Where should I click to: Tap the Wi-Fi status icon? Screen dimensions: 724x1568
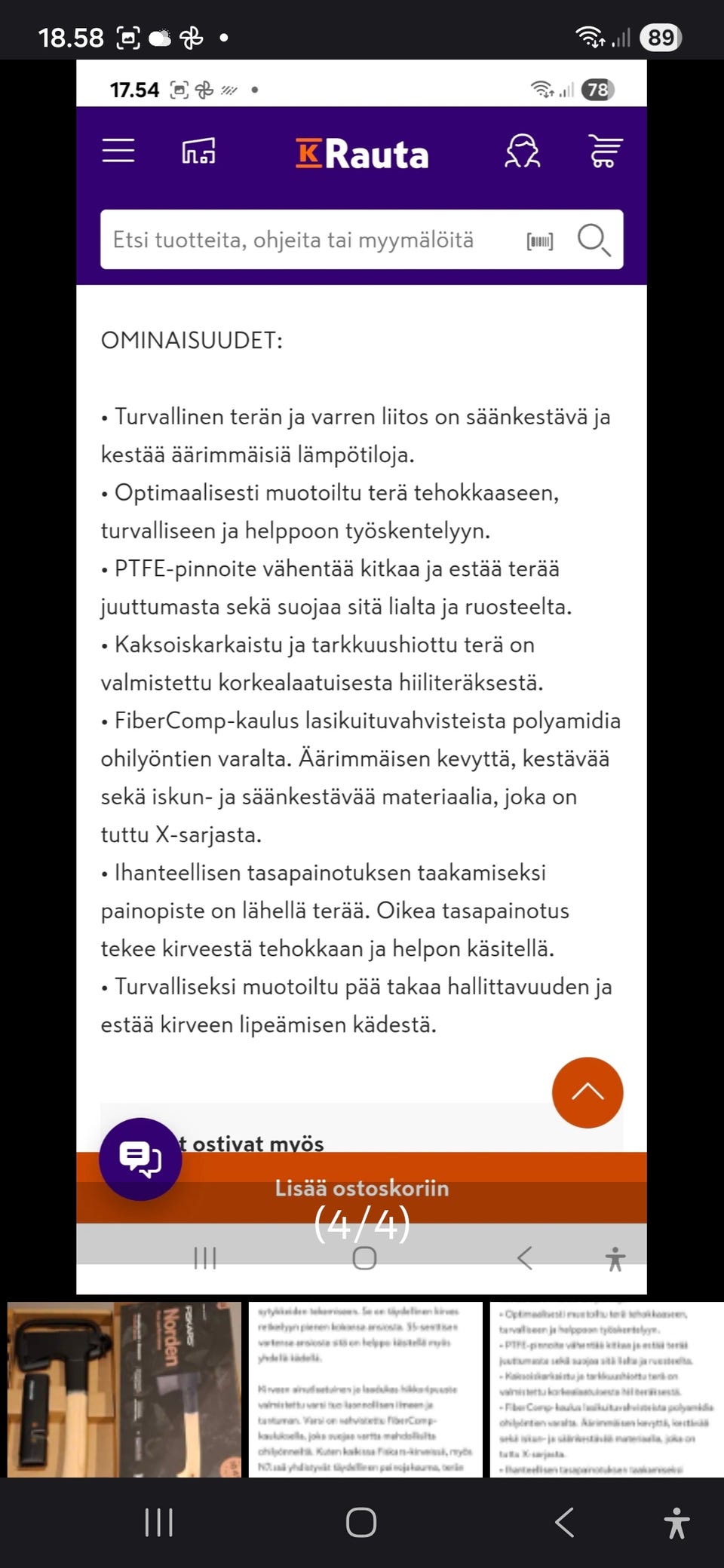pos(588,35)
